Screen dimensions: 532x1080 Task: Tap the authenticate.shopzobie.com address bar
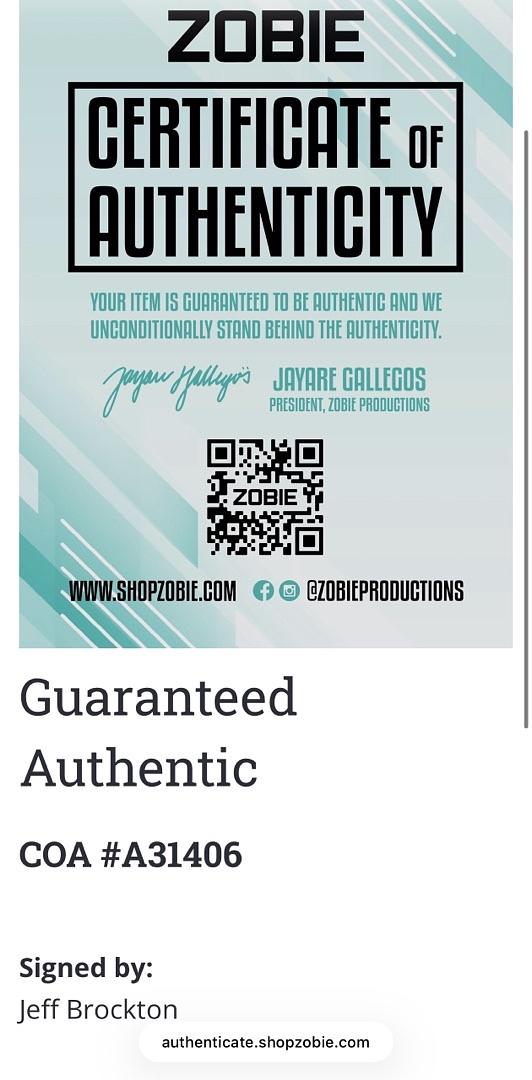[266, 1042]
